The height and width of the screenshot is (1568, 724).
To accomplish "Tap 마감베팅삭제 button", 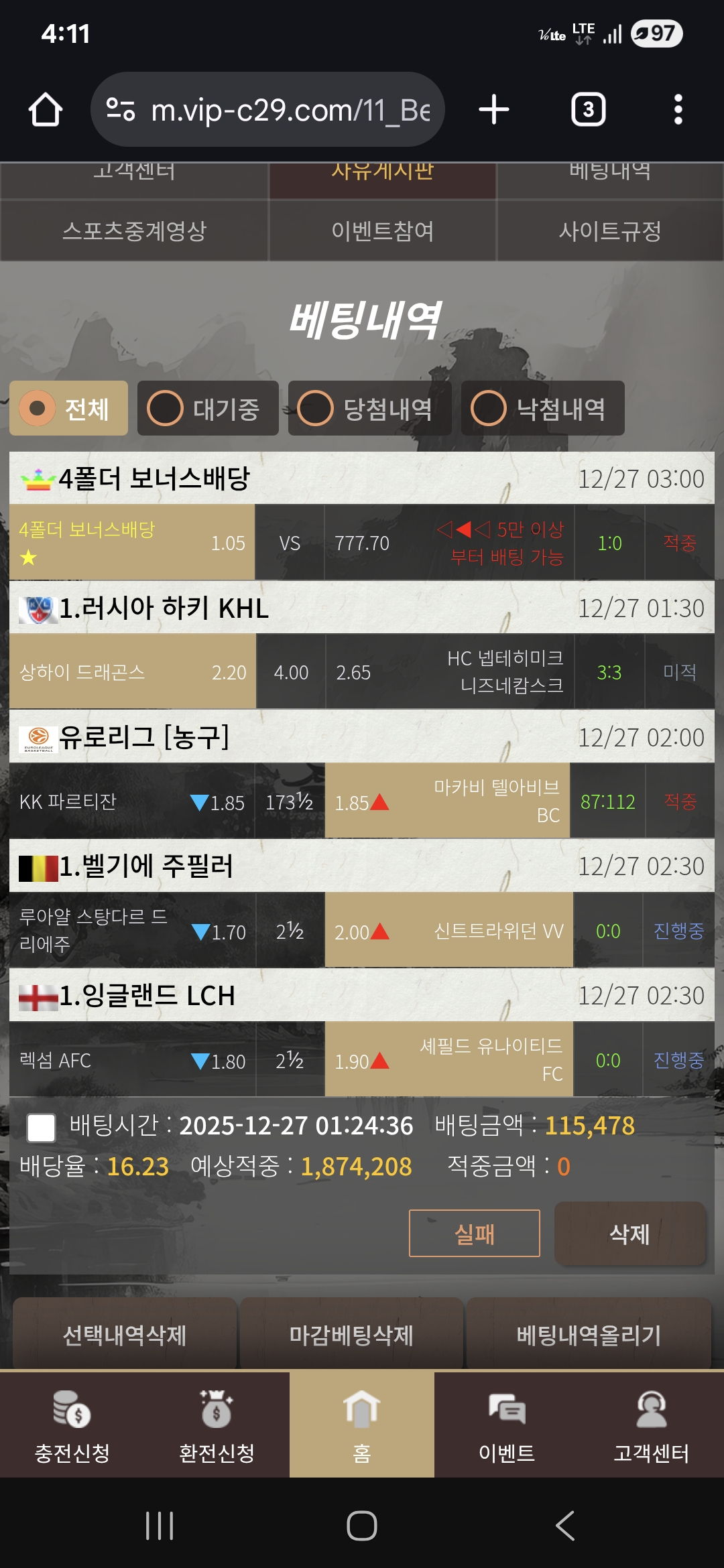I will coord(351,1335).
